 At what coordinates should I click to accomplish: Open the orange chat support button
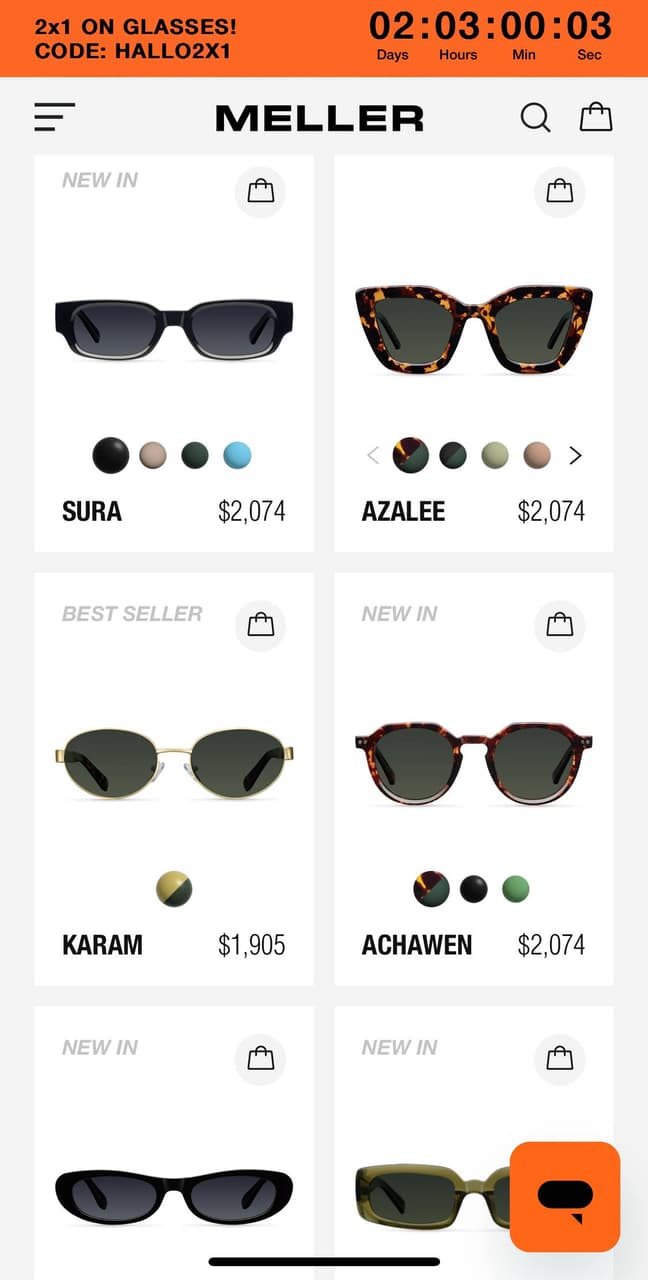(565, 1196)
